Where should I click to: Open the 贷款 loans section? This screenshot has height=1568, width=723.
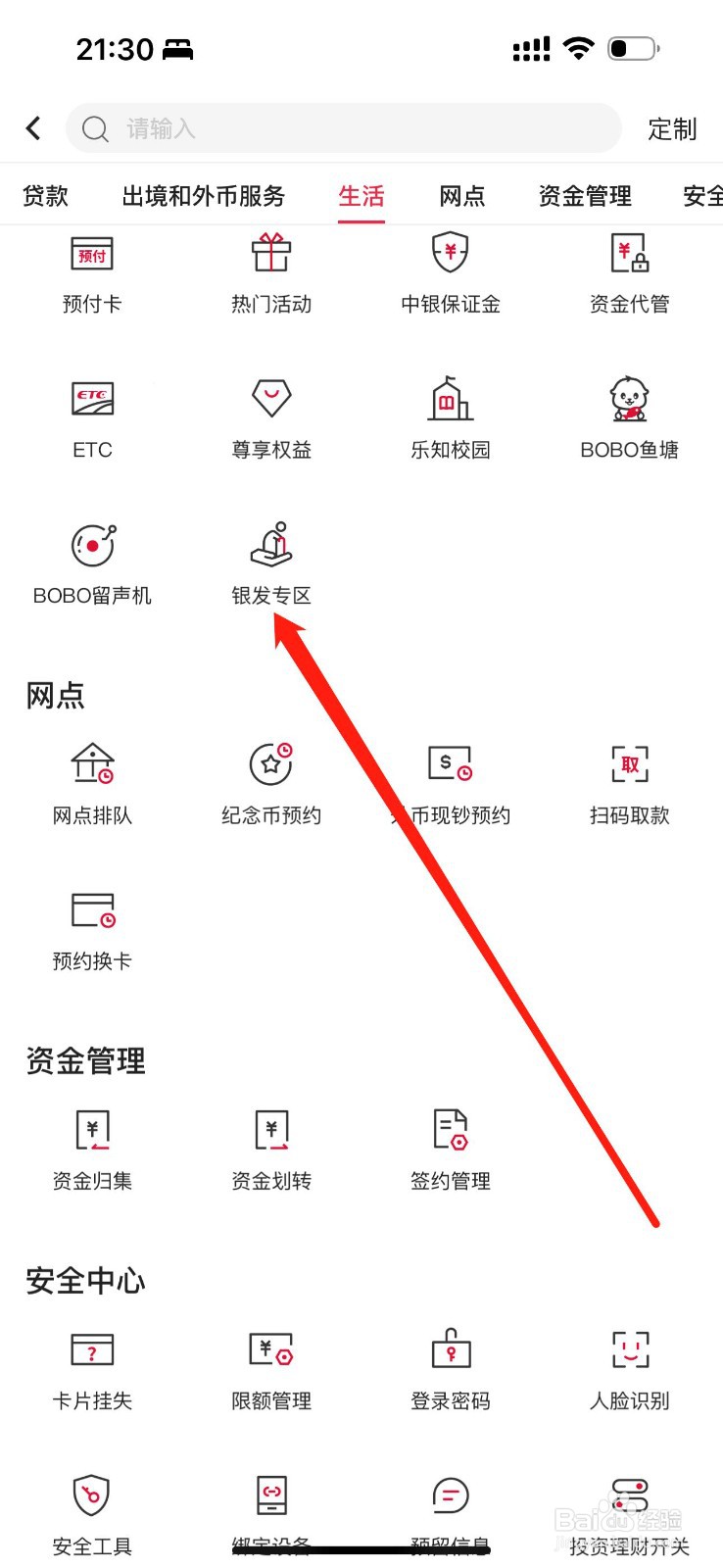click(x=43, y=196)
